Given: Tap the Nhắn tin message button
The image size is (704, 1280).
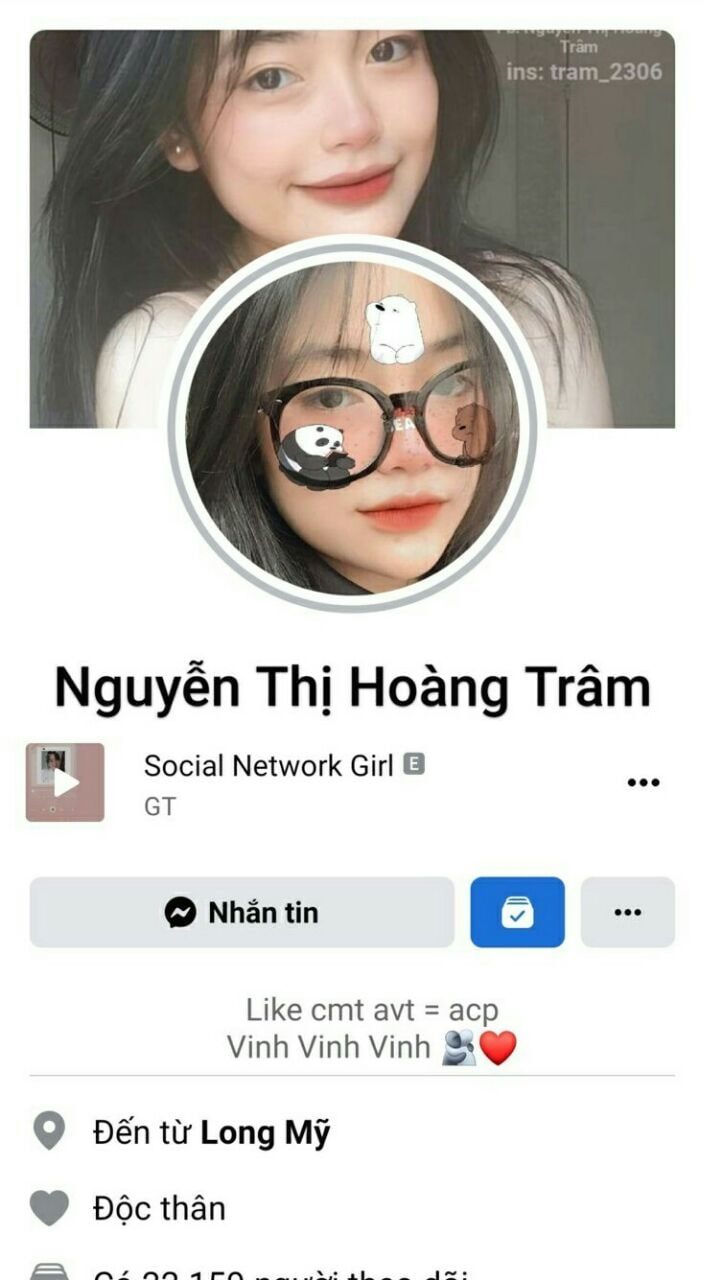Looking at the screenshot, I should (x=241, y=912).
